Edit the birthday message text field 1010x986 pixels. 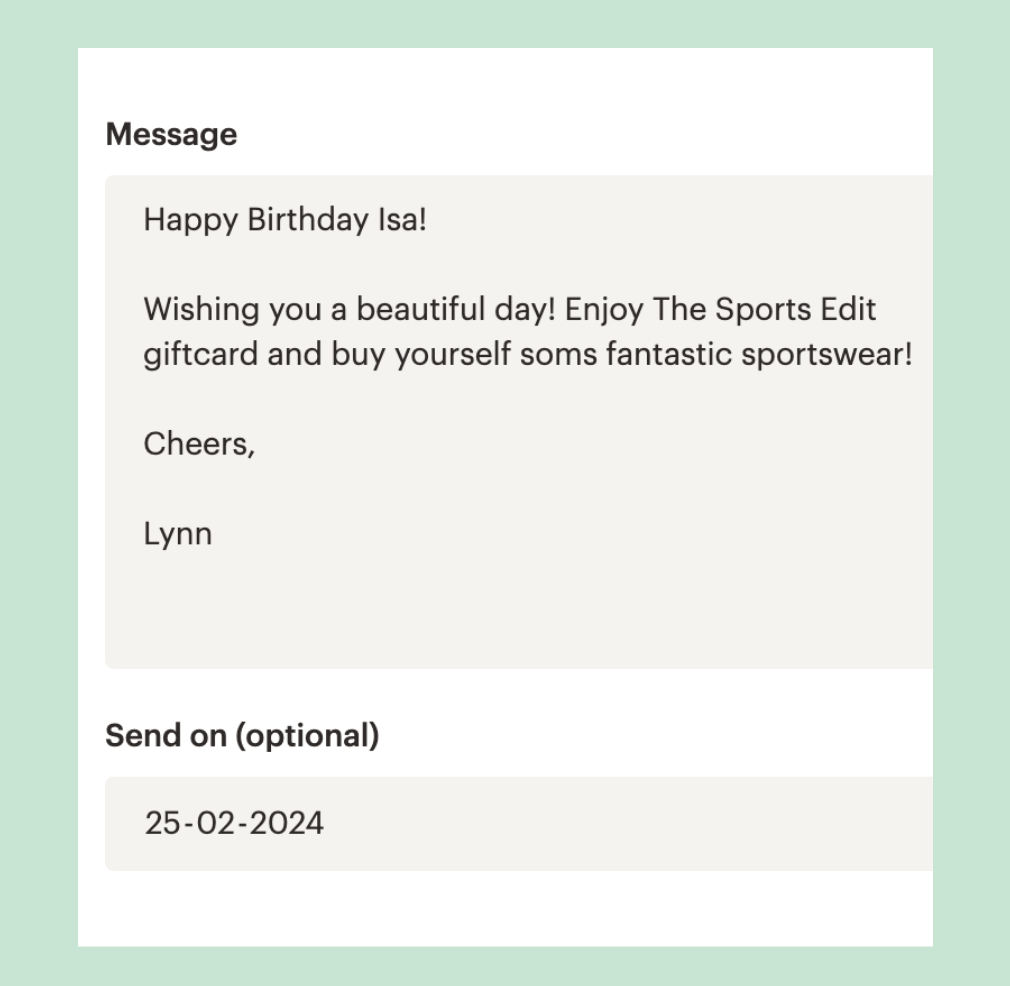(520, 420)
